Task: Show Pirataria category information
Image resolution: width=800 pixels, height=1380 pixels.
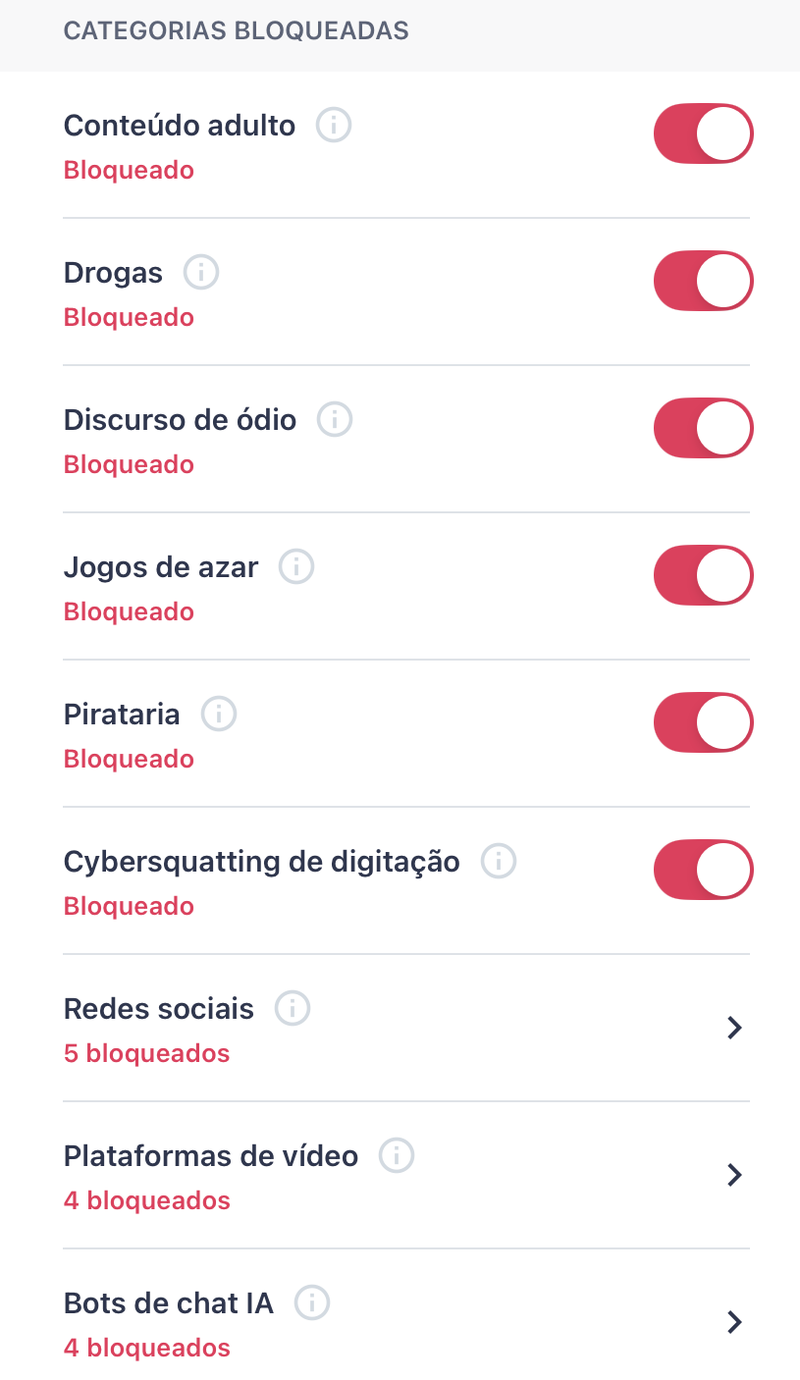Action: [x=219, y=714]
